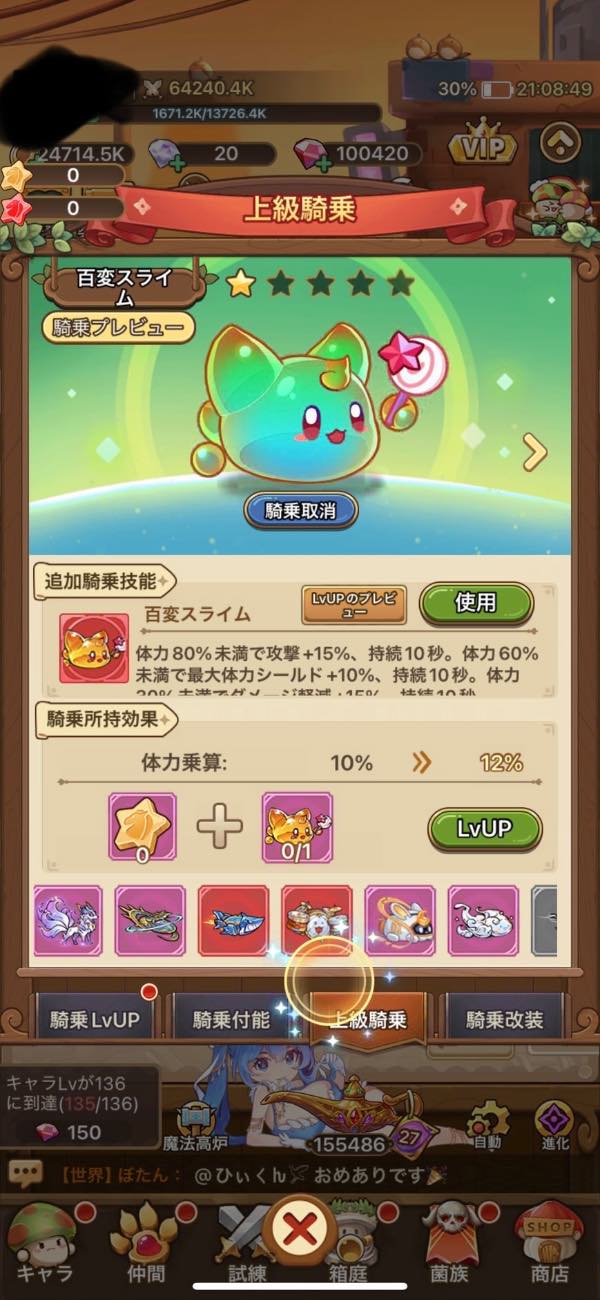Image resolution: width=600 pixels, height=1300 pixels.
Task: Switch to 騎乗付能 tab
Action: (x=231, y=1020)
